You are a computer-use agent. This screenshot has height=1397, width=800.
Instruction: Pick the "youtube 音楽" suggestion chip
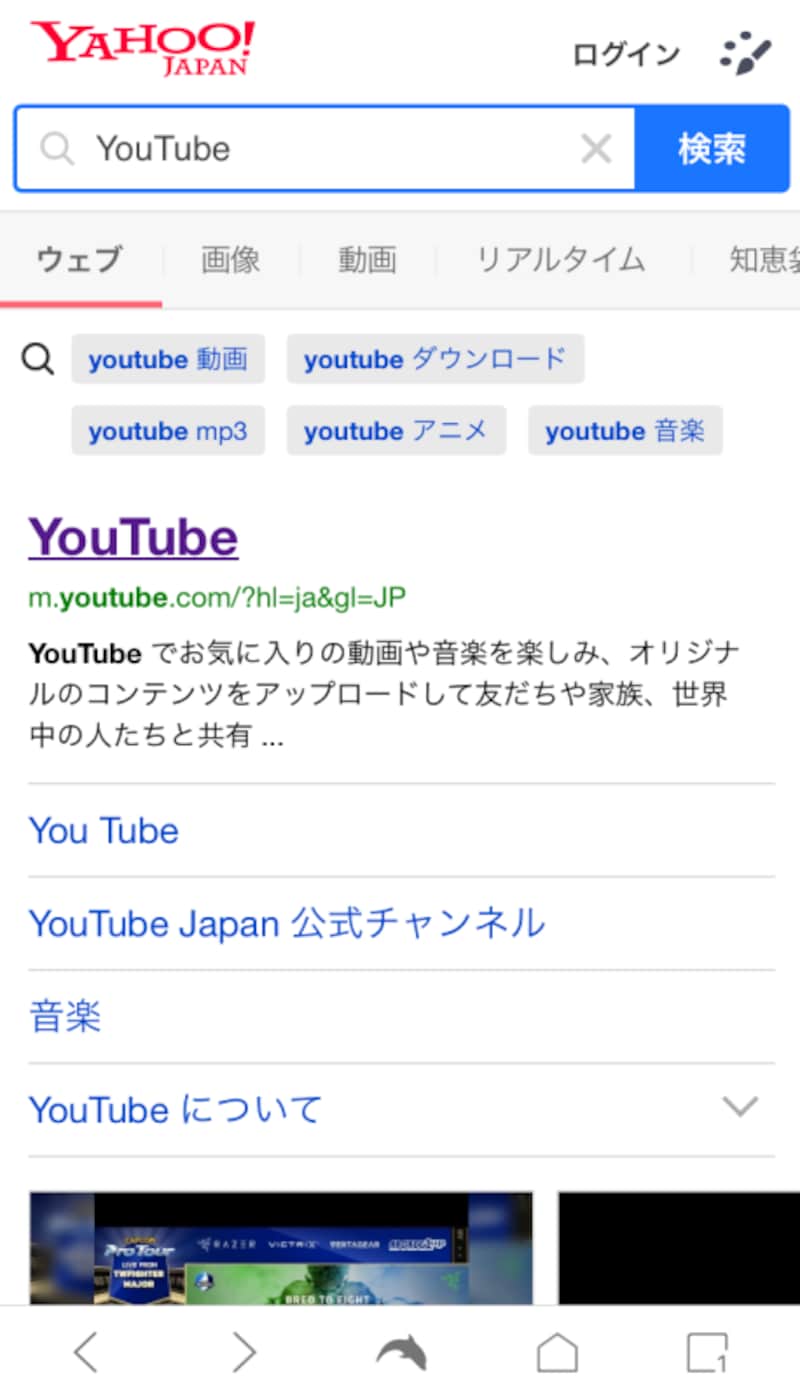(x=625, y=431)
